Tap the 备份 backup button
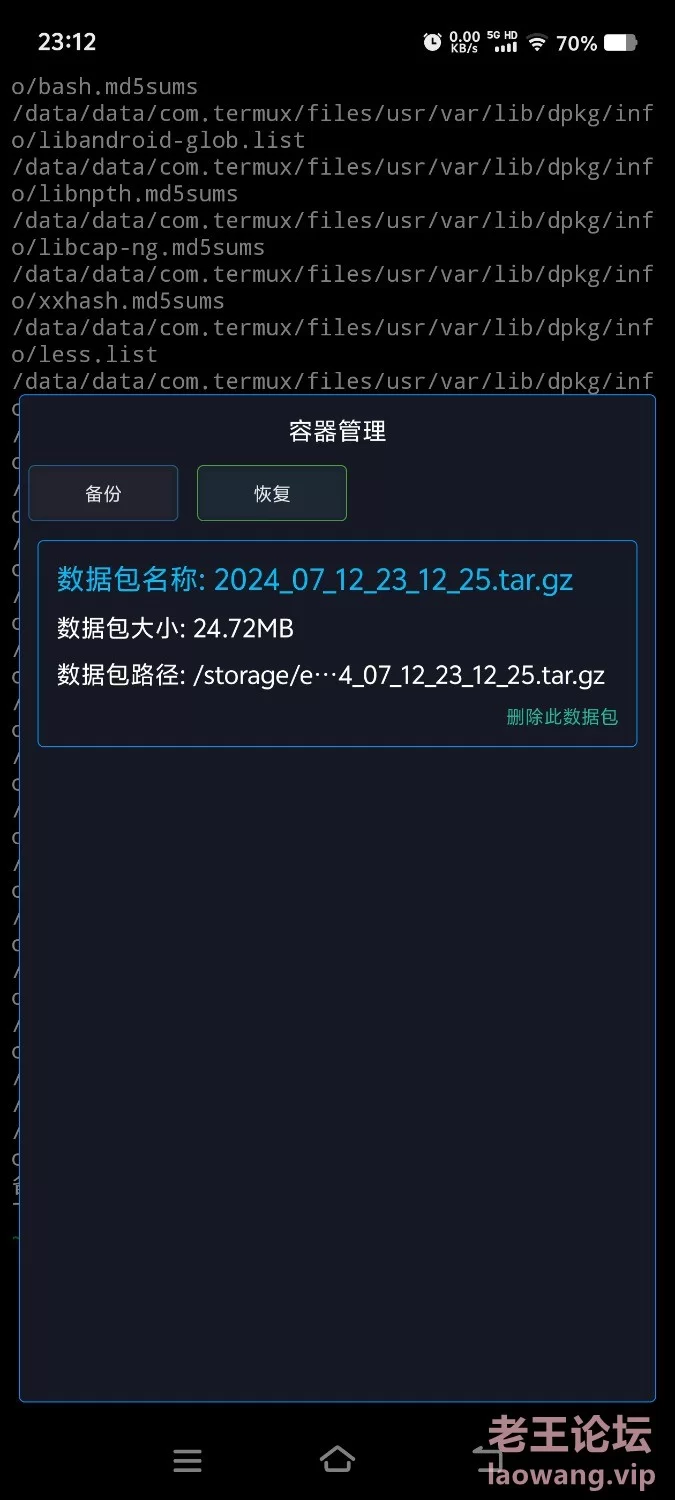The image size is (675, 1500). [x=103, y=493]
